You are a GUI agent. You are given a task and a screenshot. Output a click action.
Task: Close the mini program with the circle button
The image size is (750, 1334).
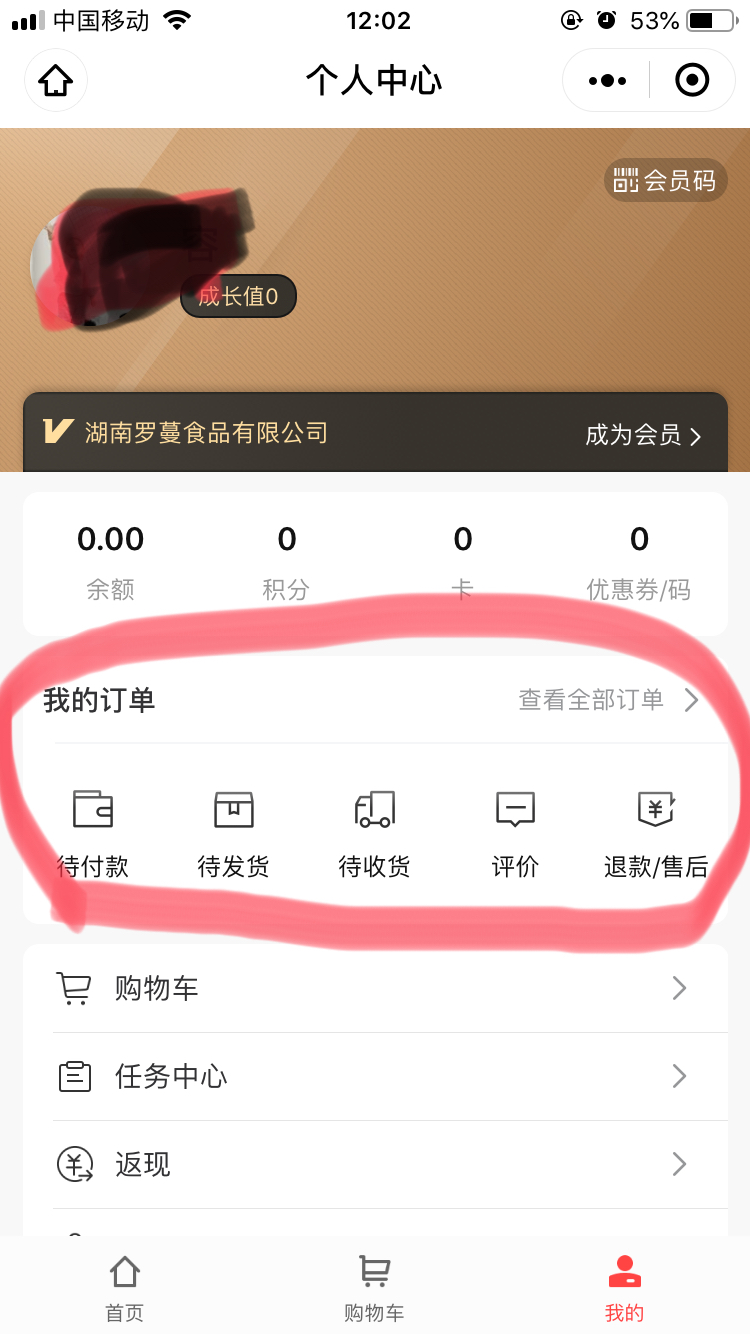(692, 80)
